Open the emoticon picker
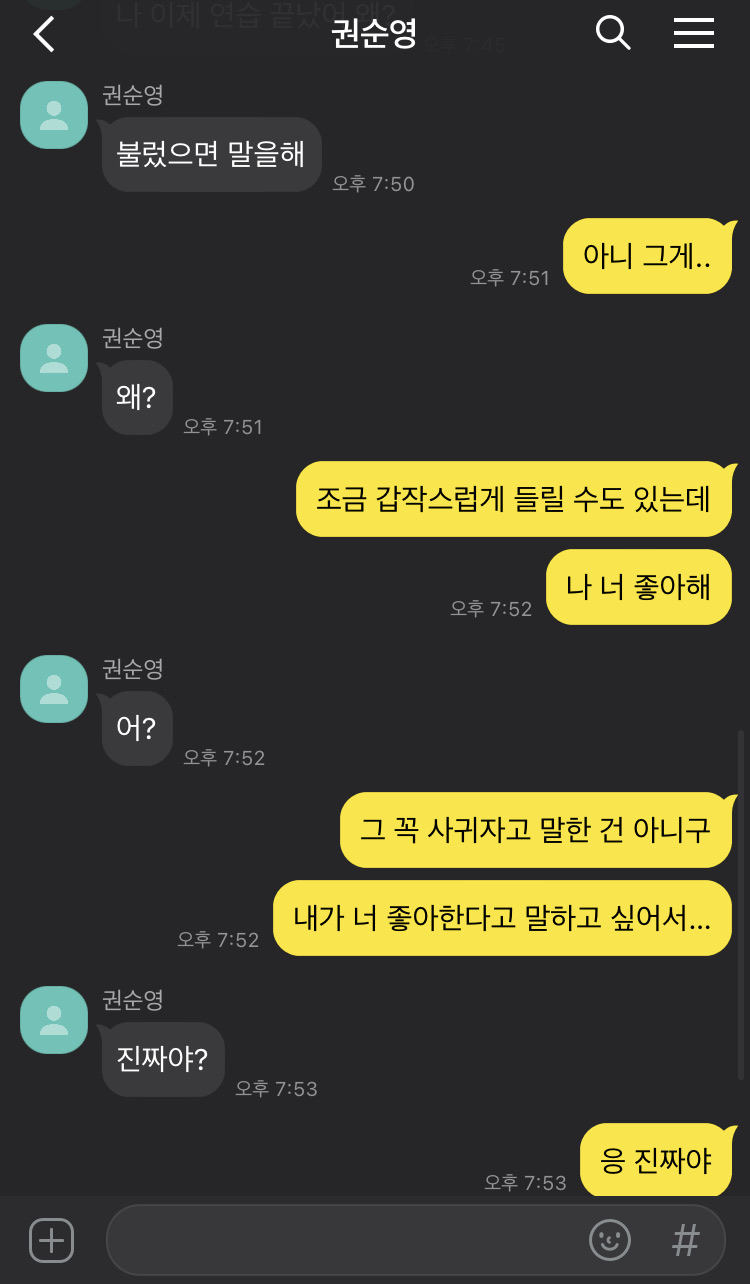Image resolution: width=750 pixels, height=1284 pixels. click(609, 1241)
